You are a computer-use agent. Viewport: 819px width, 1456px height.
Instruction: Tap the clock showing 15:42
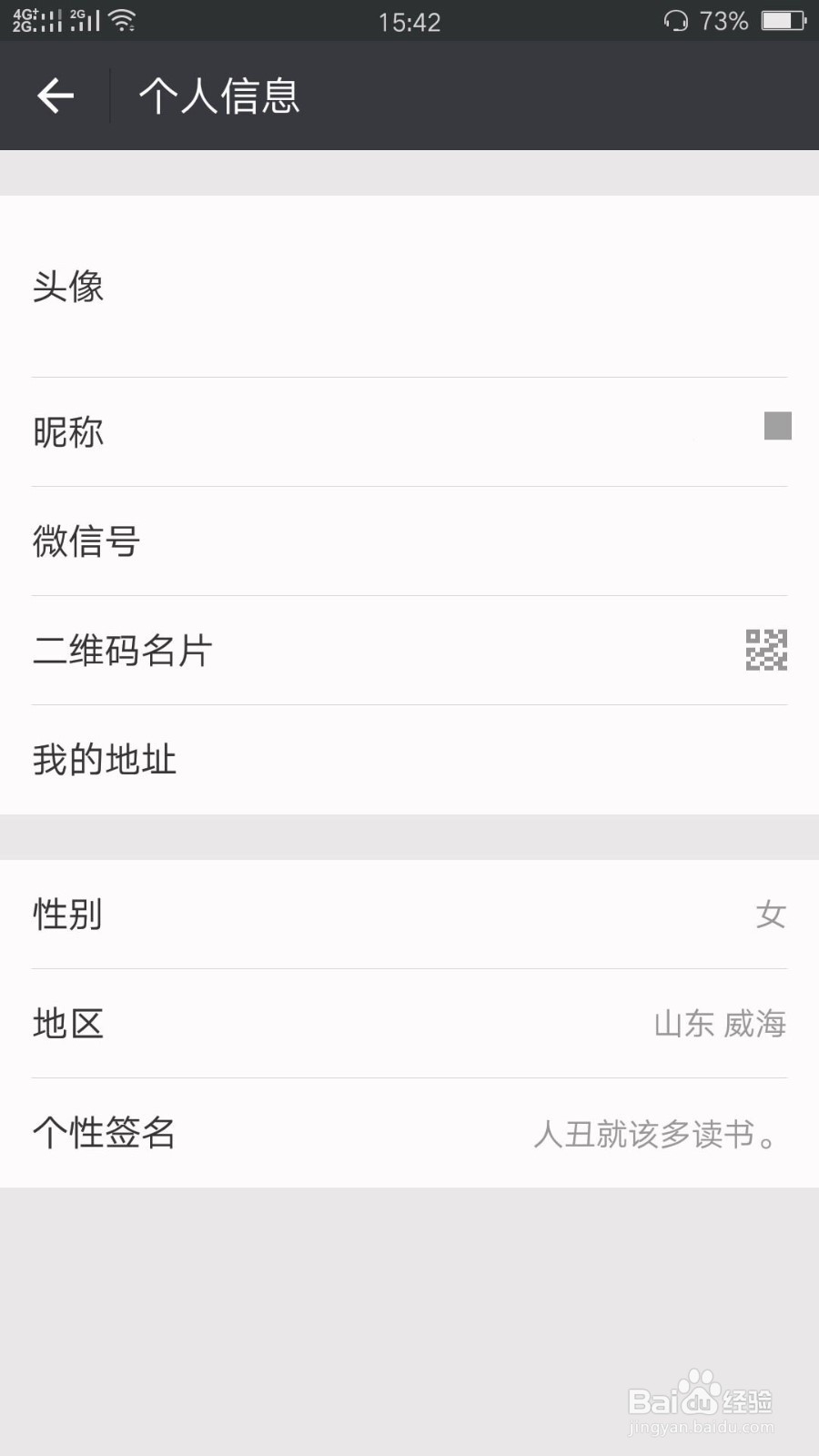pos(408,20)
